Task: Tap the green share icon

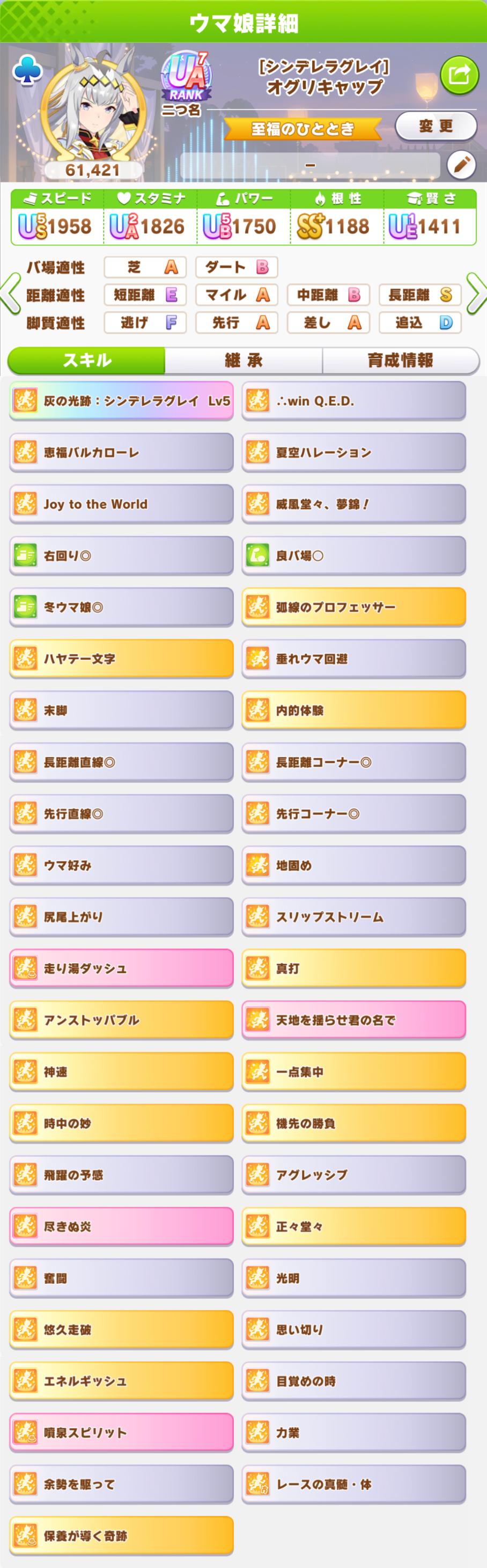Action: 459,75
